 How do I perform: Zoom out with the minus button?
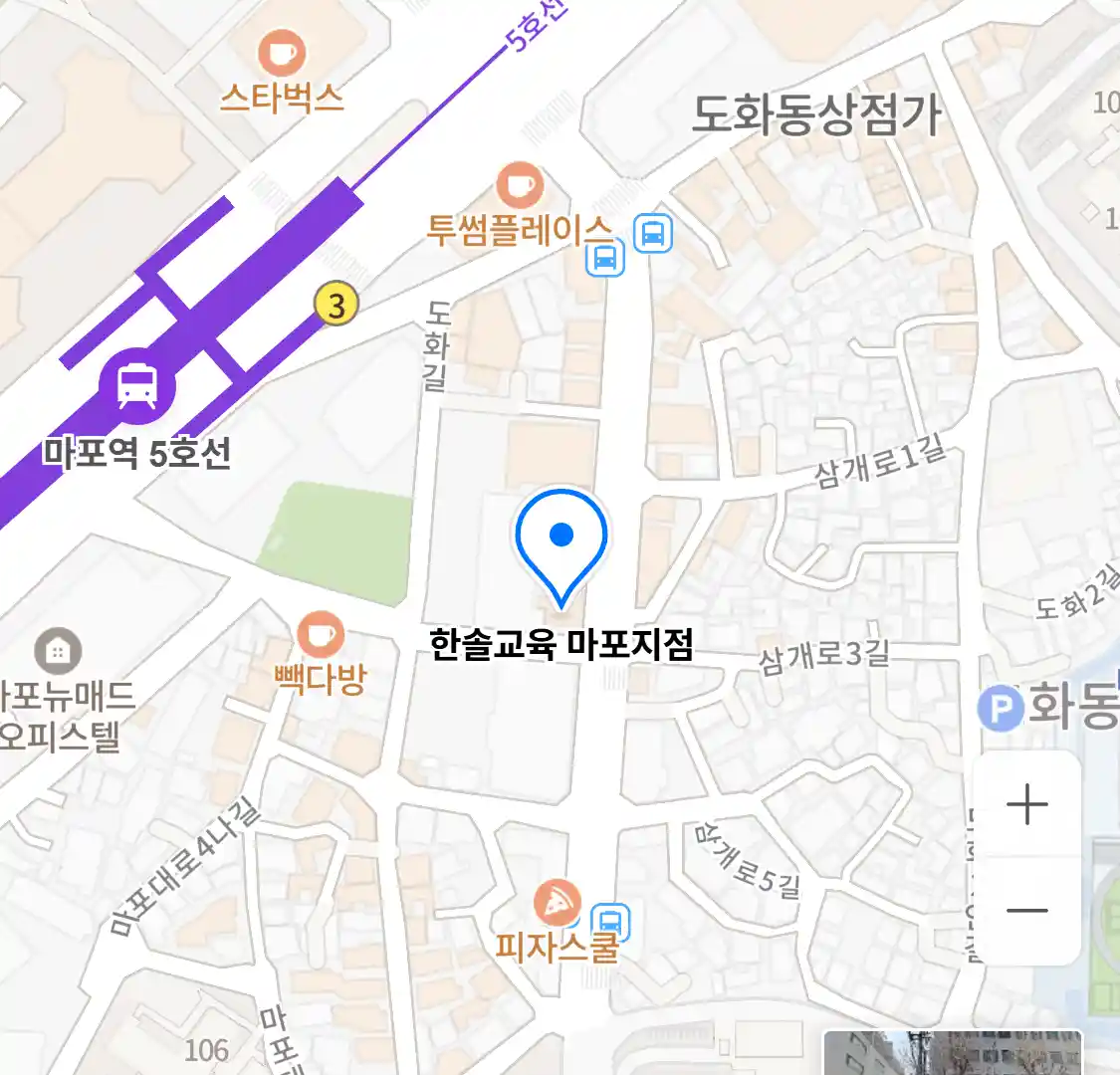click(1026, 910)
